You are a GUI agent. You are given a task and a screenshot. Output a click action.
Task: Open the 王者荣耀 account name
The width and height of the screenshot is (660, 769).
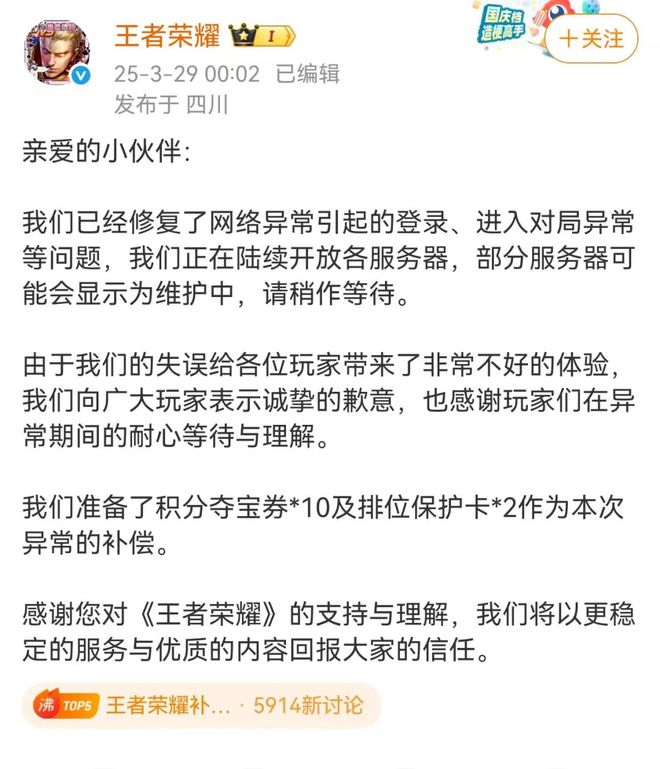[x=166, y=37]
